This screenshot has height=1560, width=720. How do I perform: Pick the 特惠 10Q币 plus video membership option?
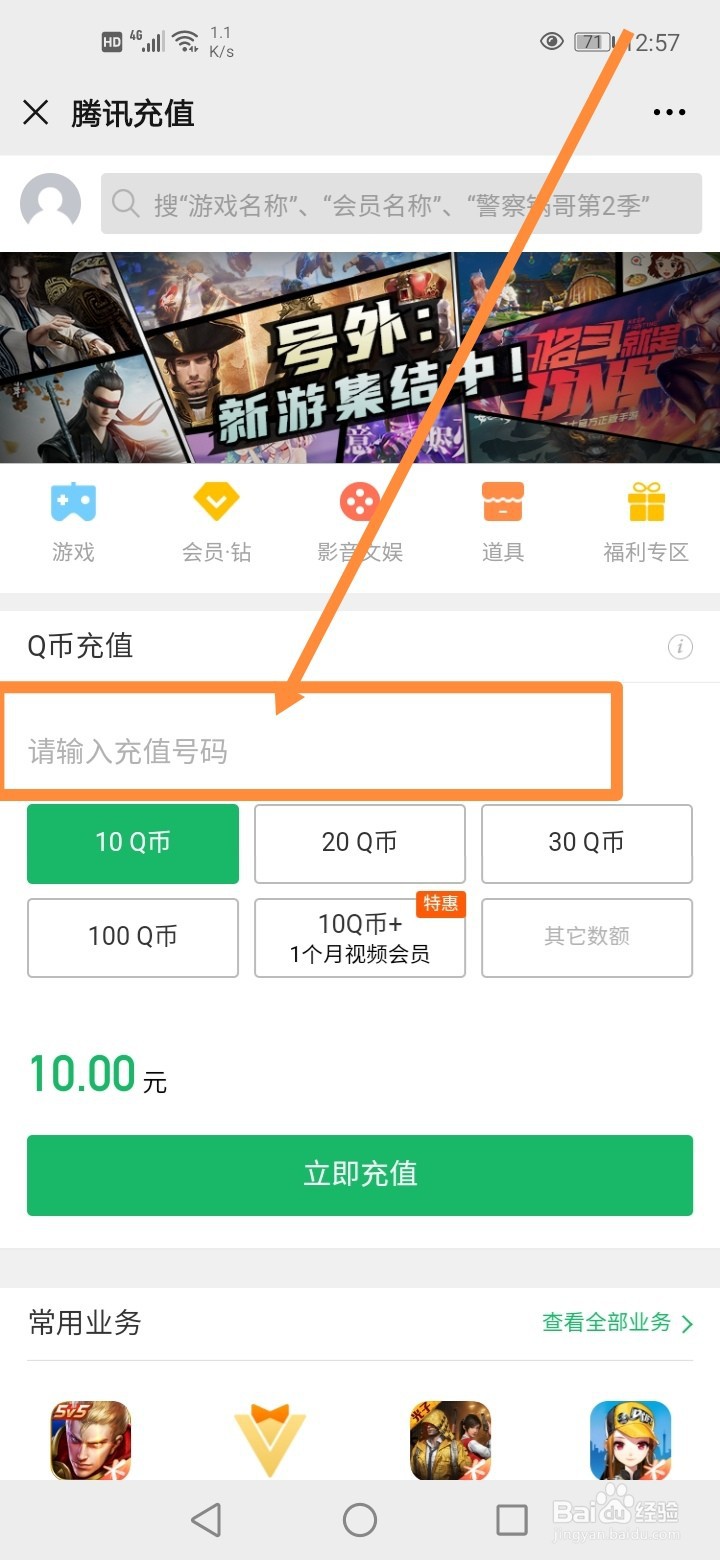[x=359, y=937]
